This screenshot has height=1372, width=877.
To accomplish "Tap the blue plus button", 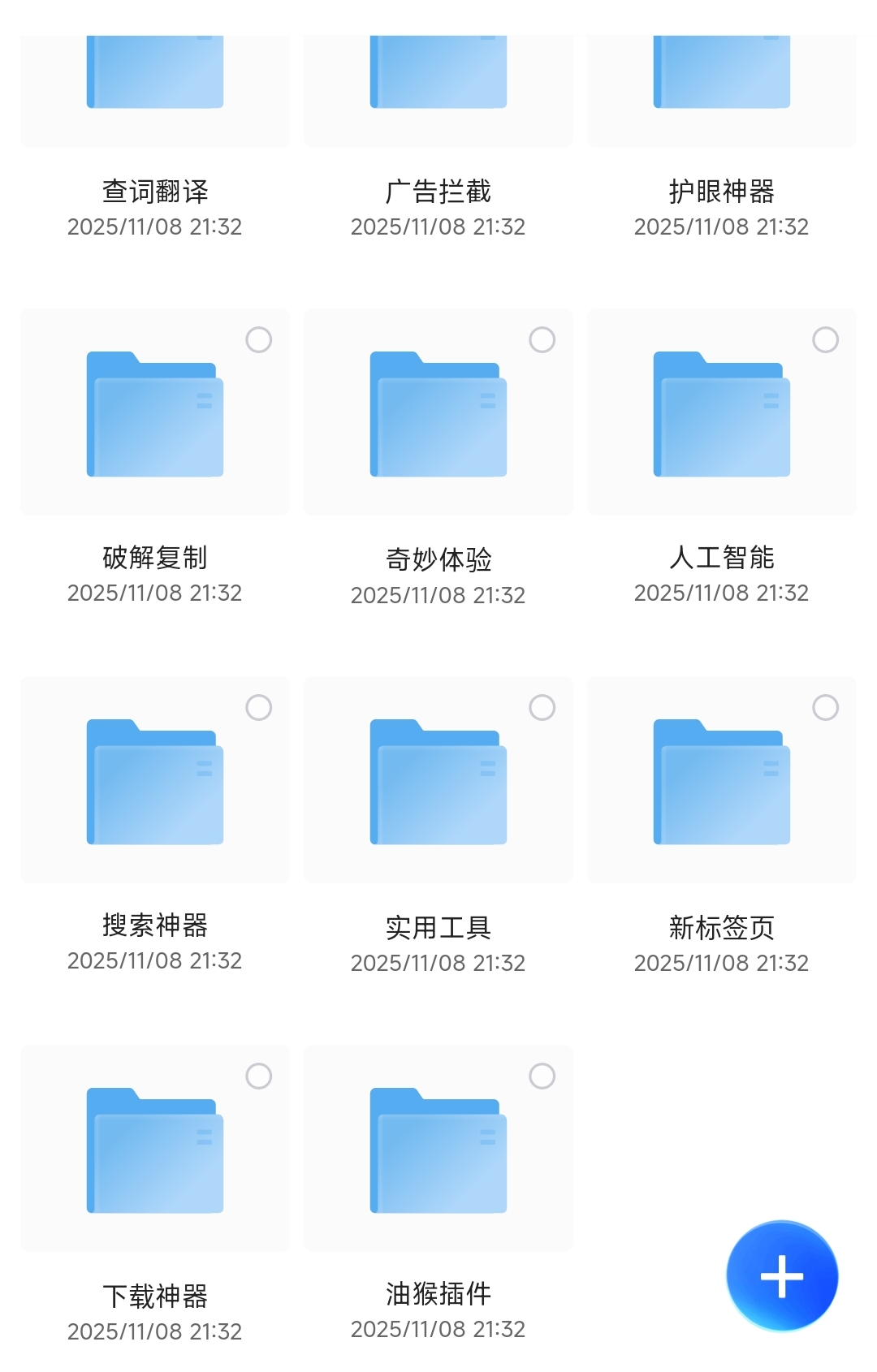I will (x=781, y=1275).
